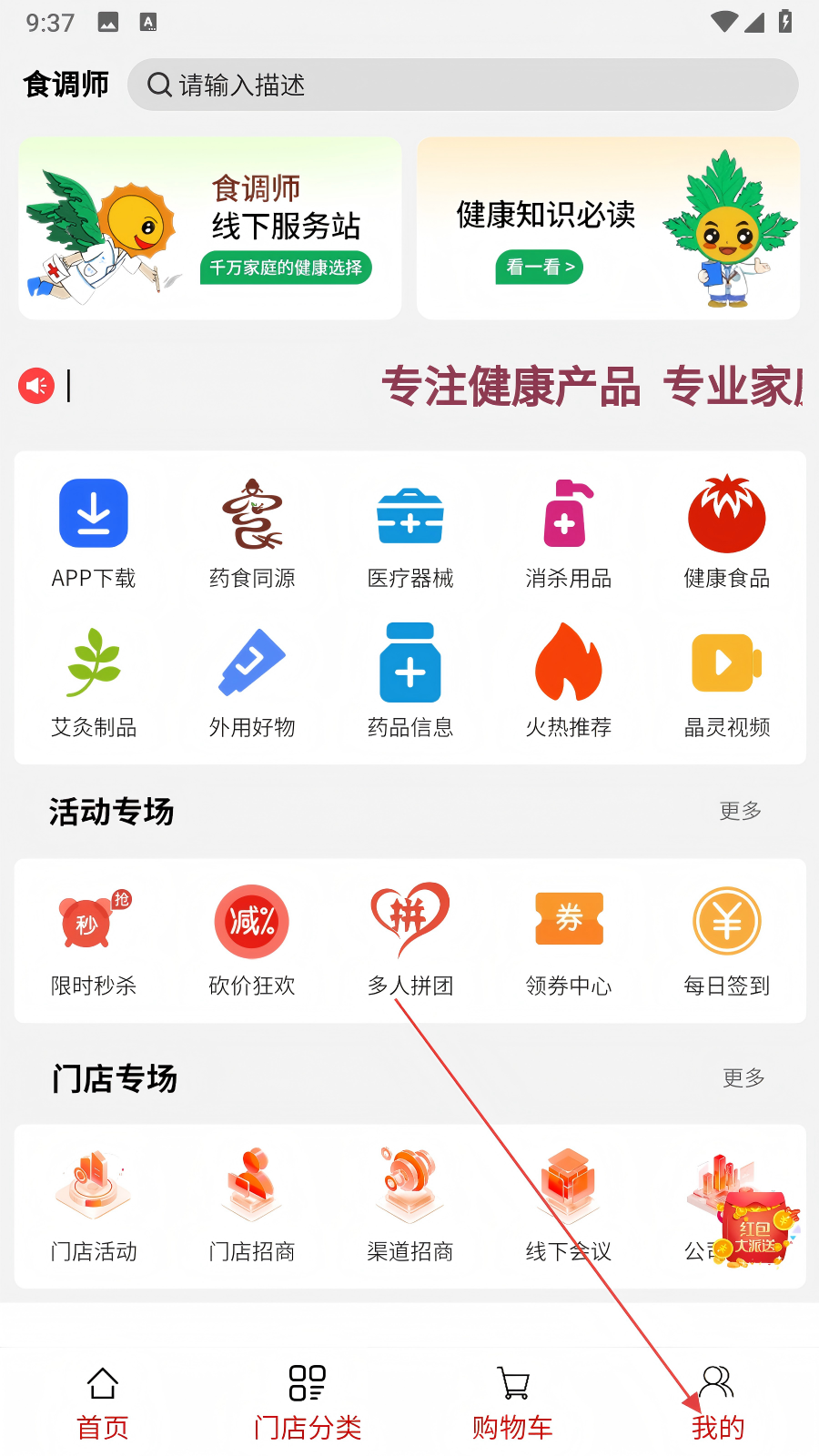The image size is (819, 1456).
Task: Tap 看一看 on health knowledge banner
Action: tap(540, 267)
